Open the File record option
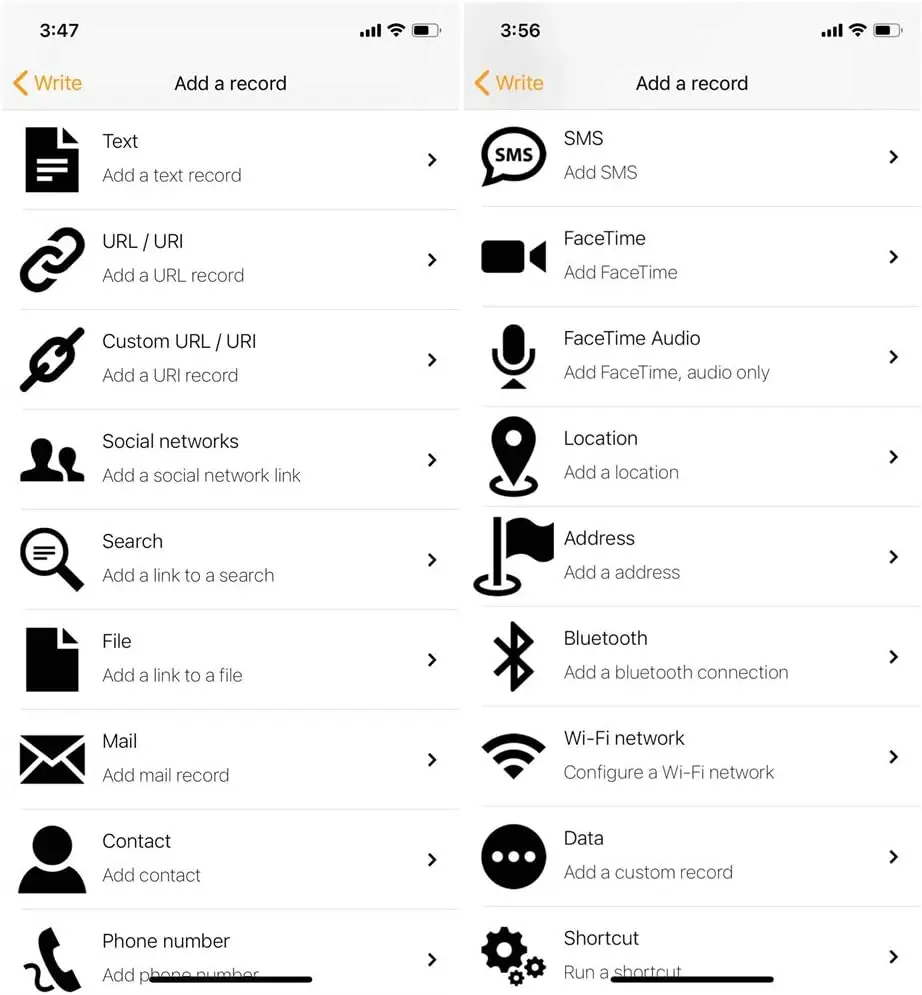The width and height of the screenshot is (922, 995). [x=230, y=659]
